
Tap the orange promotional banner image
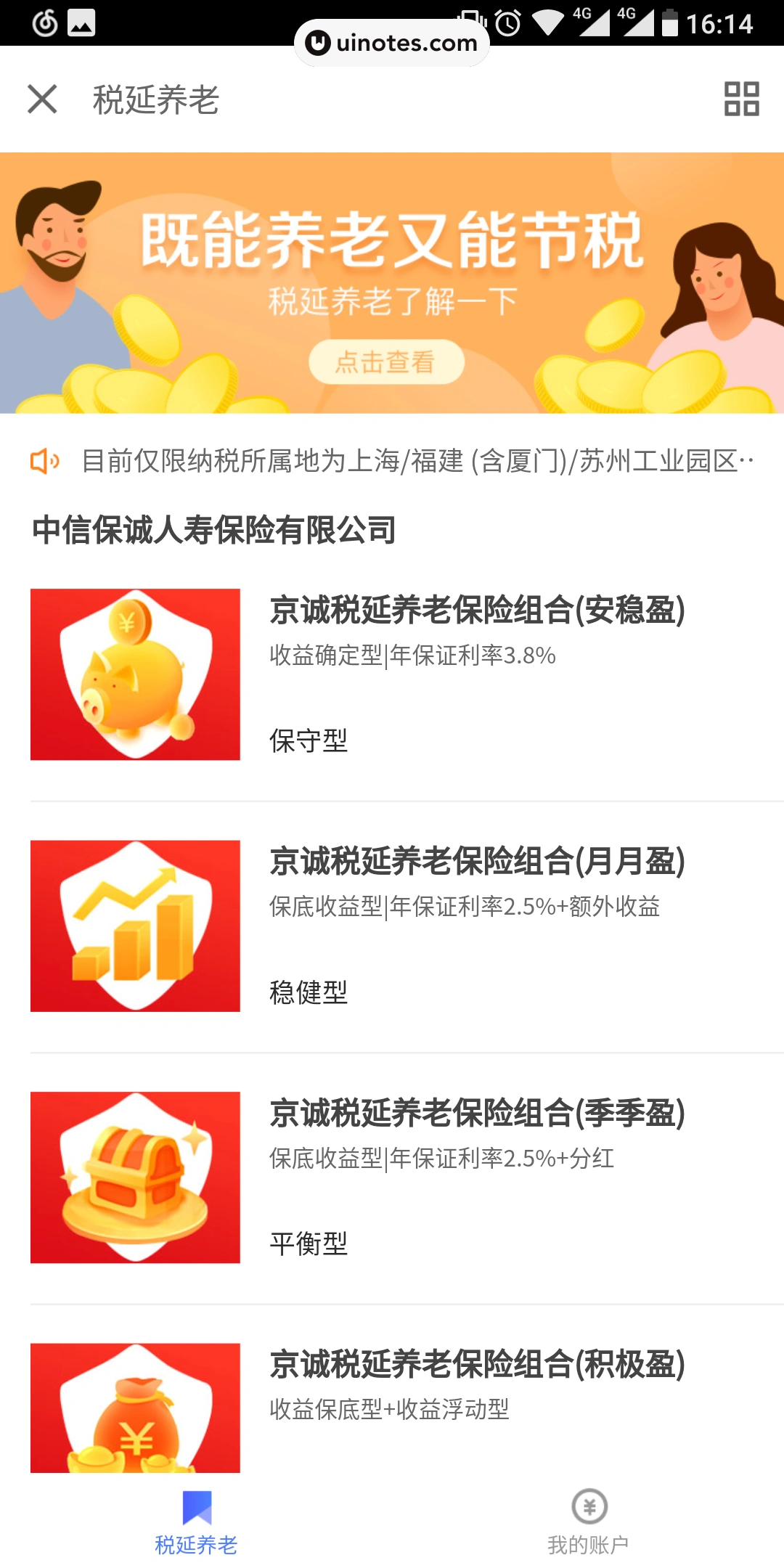tap(392, 283)
